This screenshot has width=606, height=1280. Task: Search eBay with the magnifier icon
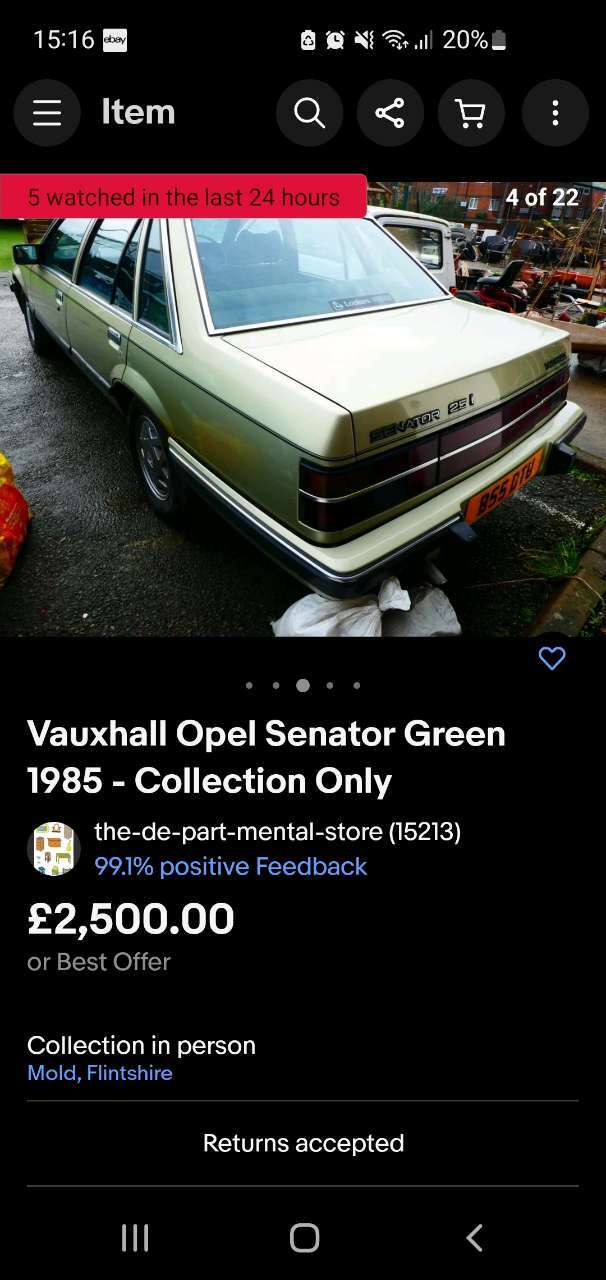(x=309, y=113)
